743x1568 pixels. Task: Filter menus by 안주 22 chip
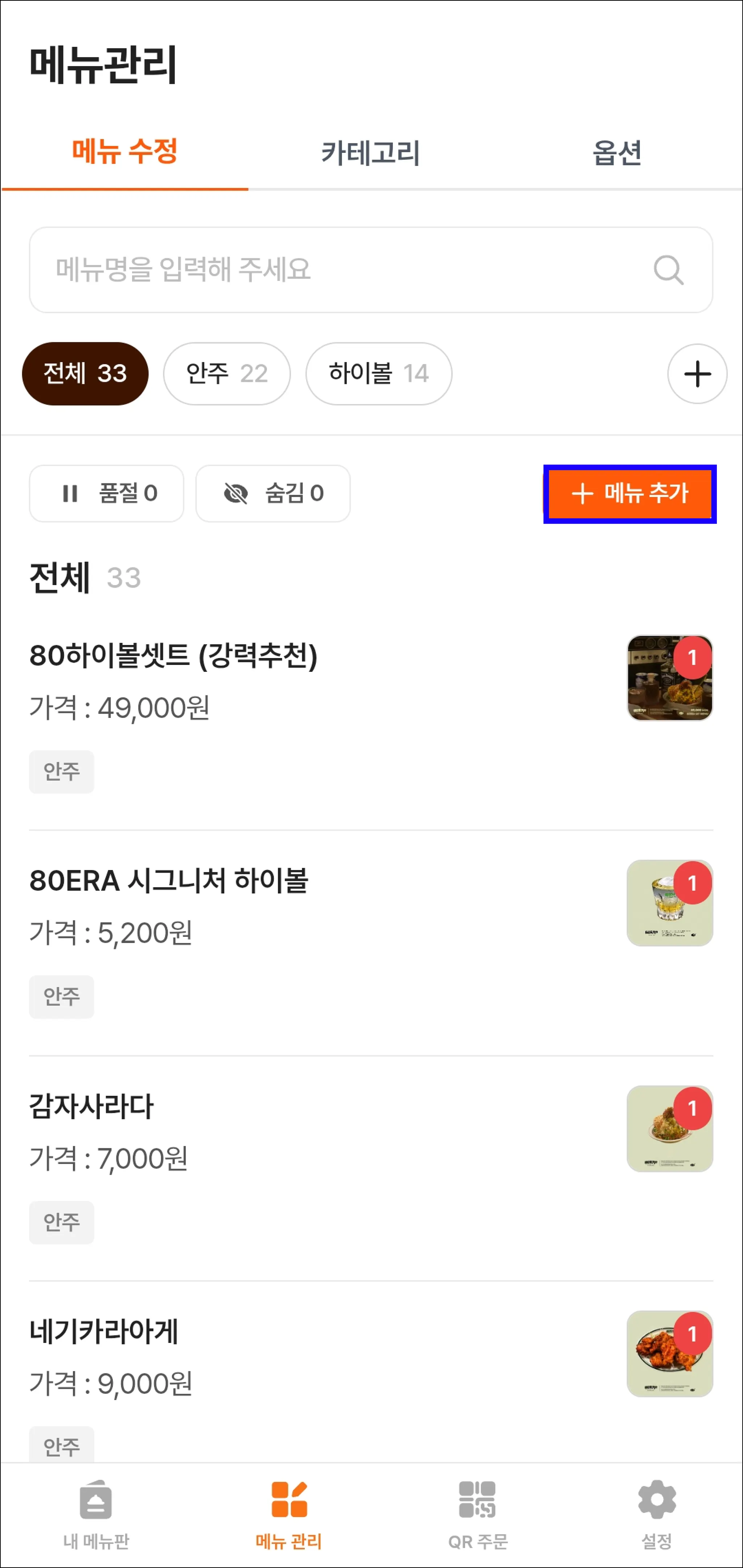pos(226,373)
